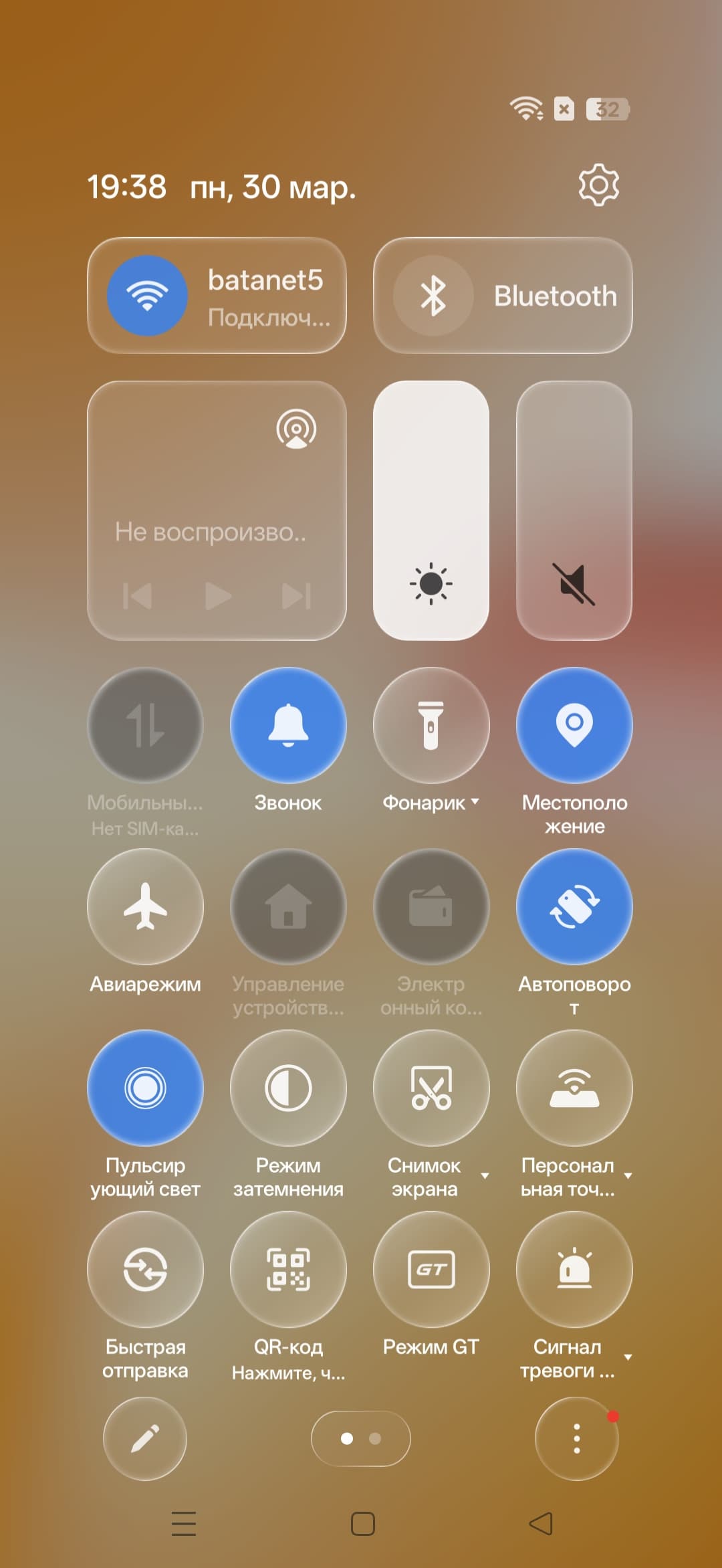The image size is (722, 1568).
Task: Take a screenshot with Снимок экрана
Action: pyautogui.click(x=431, y=1088)
